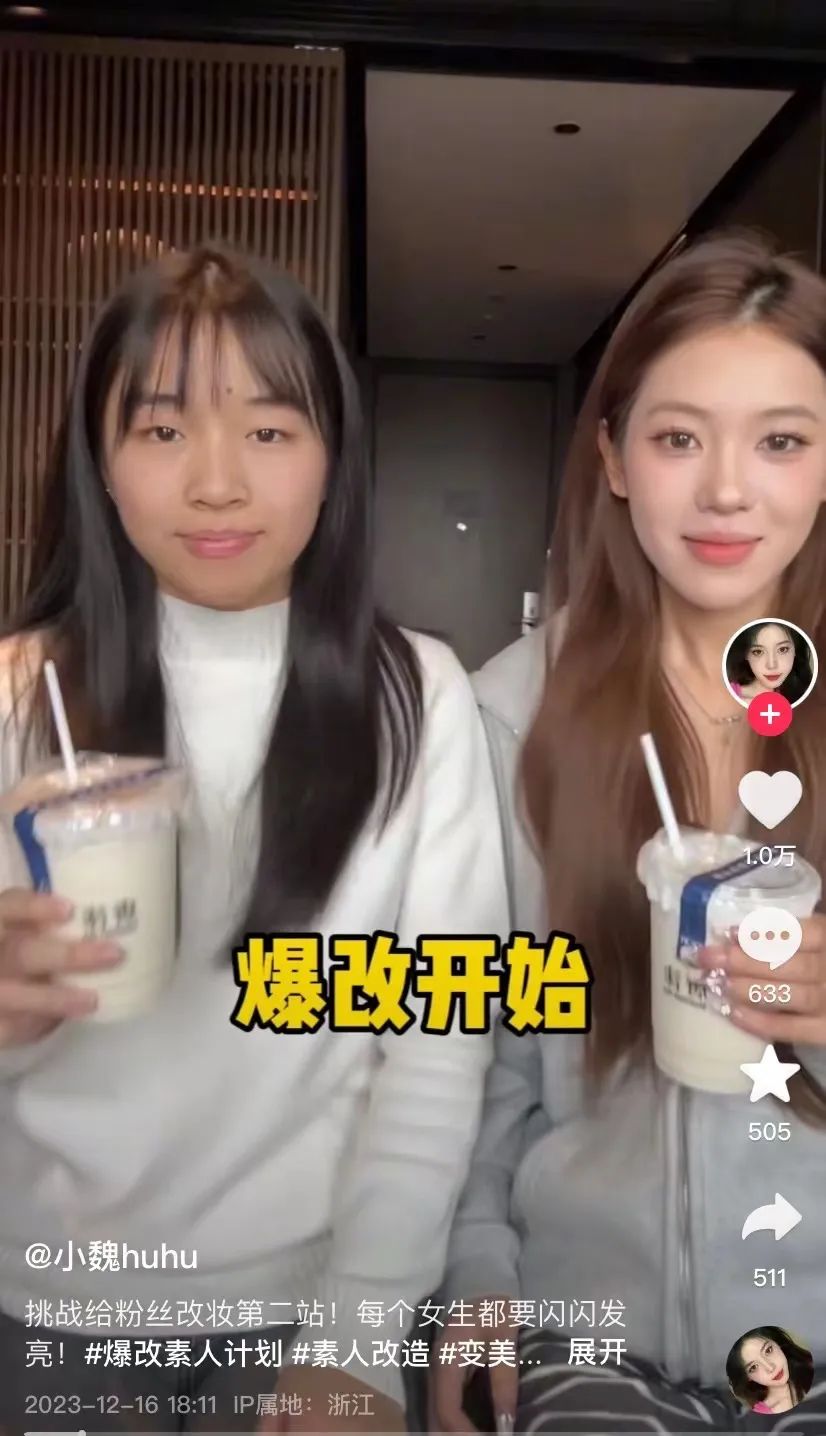Follow creator via the red plus button
The image size is (826, 1436).
(x=770, y=715)
